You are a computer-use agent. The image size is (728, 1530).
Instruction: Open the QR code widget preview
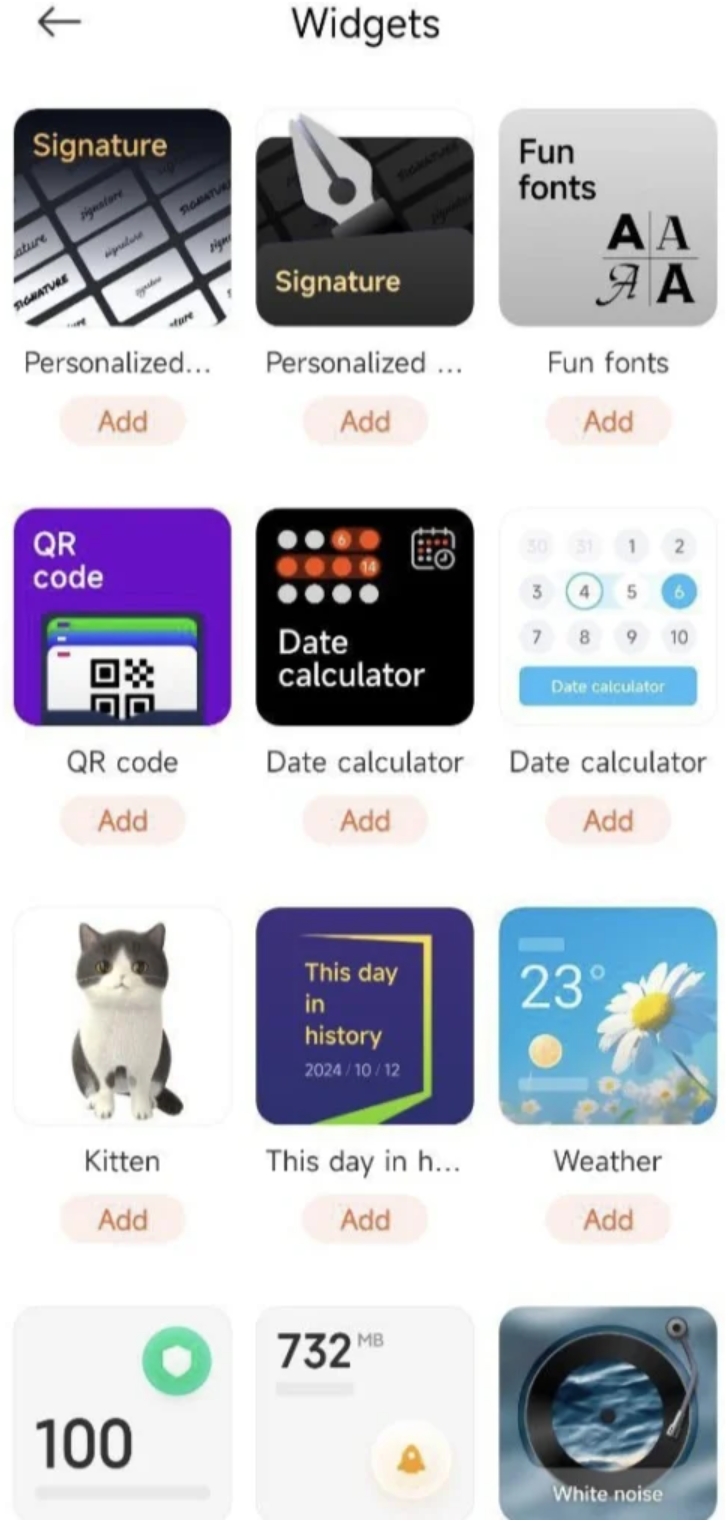point(122,616)
